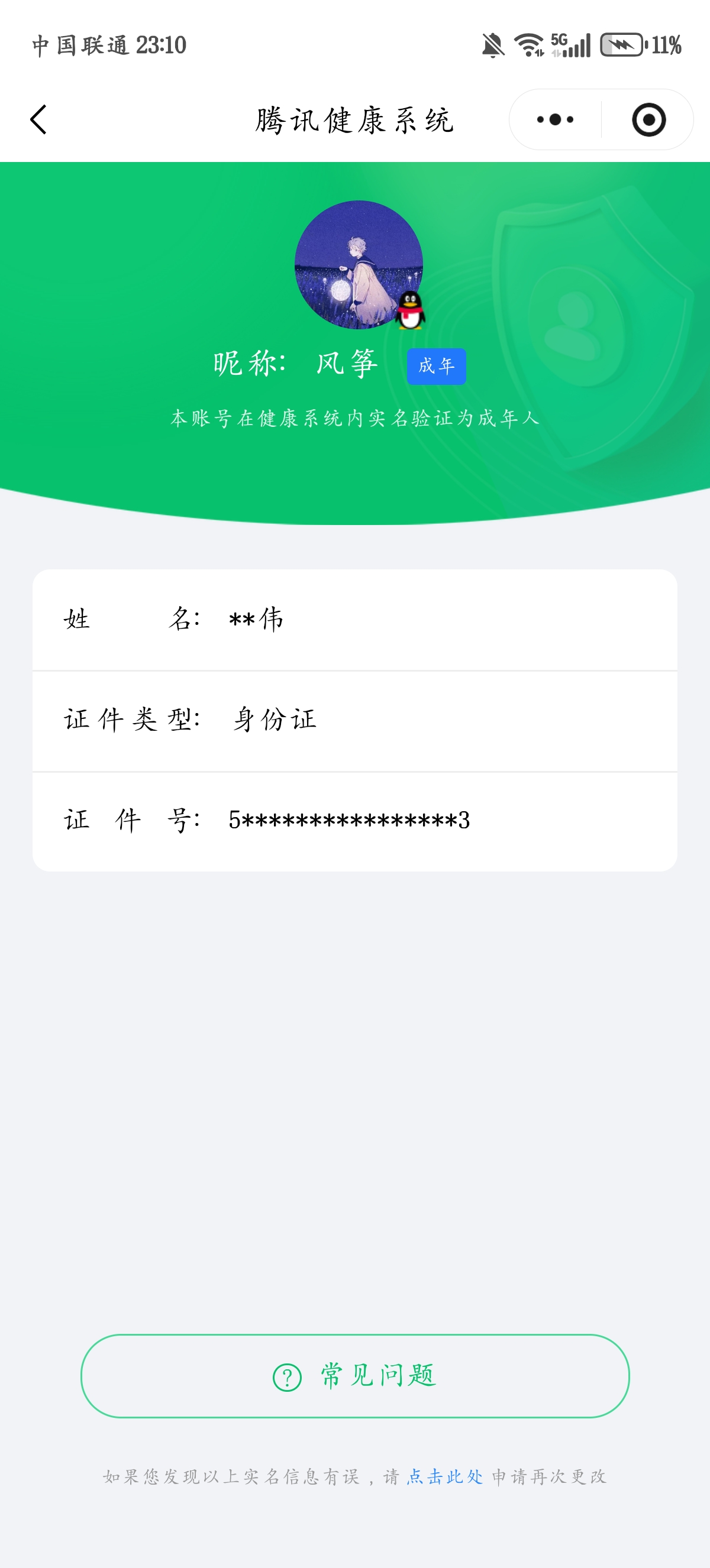Open the three-dot mini program menu
The image size is (710, 1568).
click(x=555, y=119)
